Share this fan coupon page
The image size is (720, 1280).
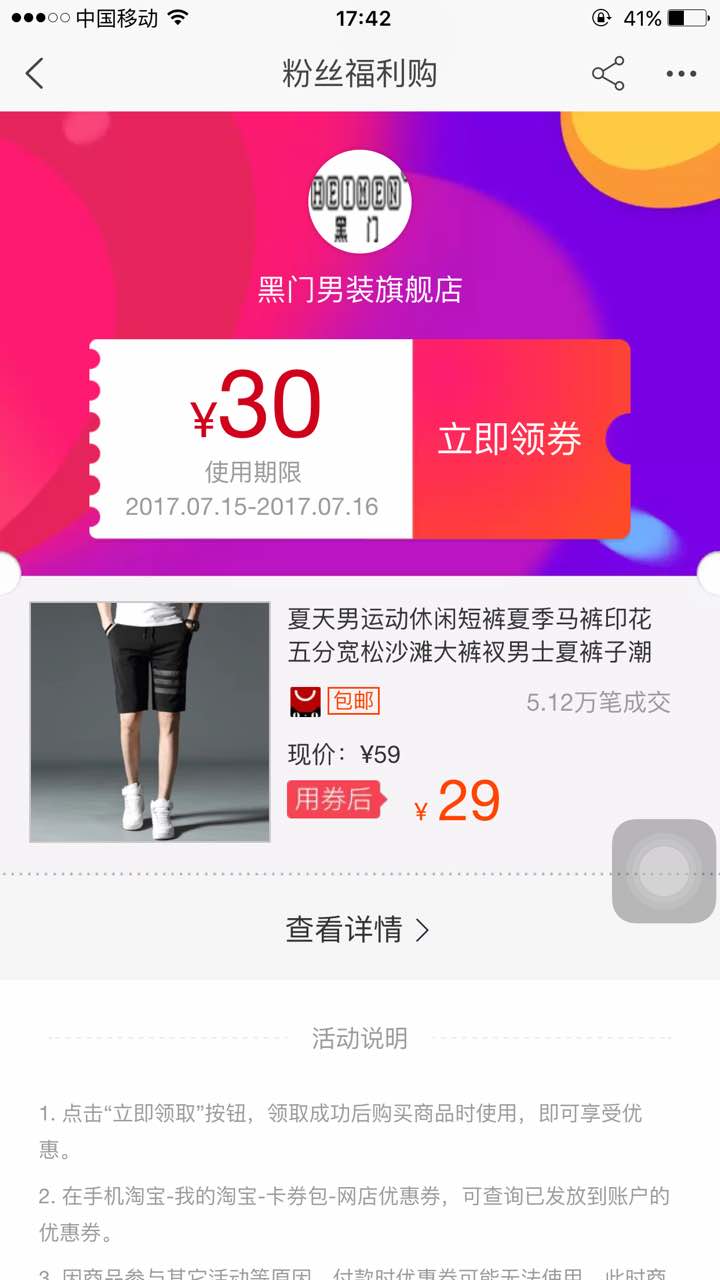tap(608, 74)
